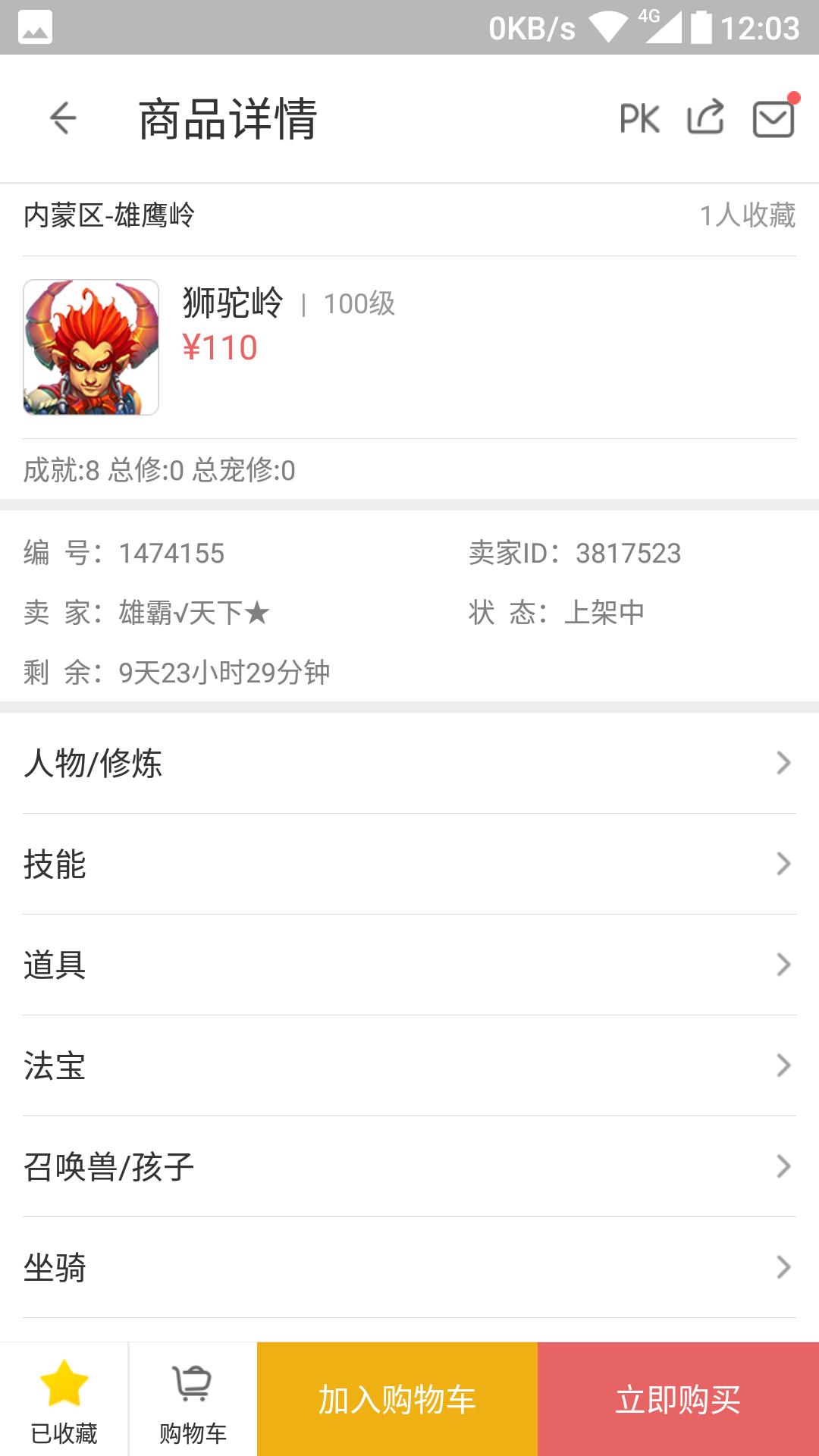The height and width of the screenshot is (1456, 819).
Task: View the 道具 row
Action: coord(409,965)
